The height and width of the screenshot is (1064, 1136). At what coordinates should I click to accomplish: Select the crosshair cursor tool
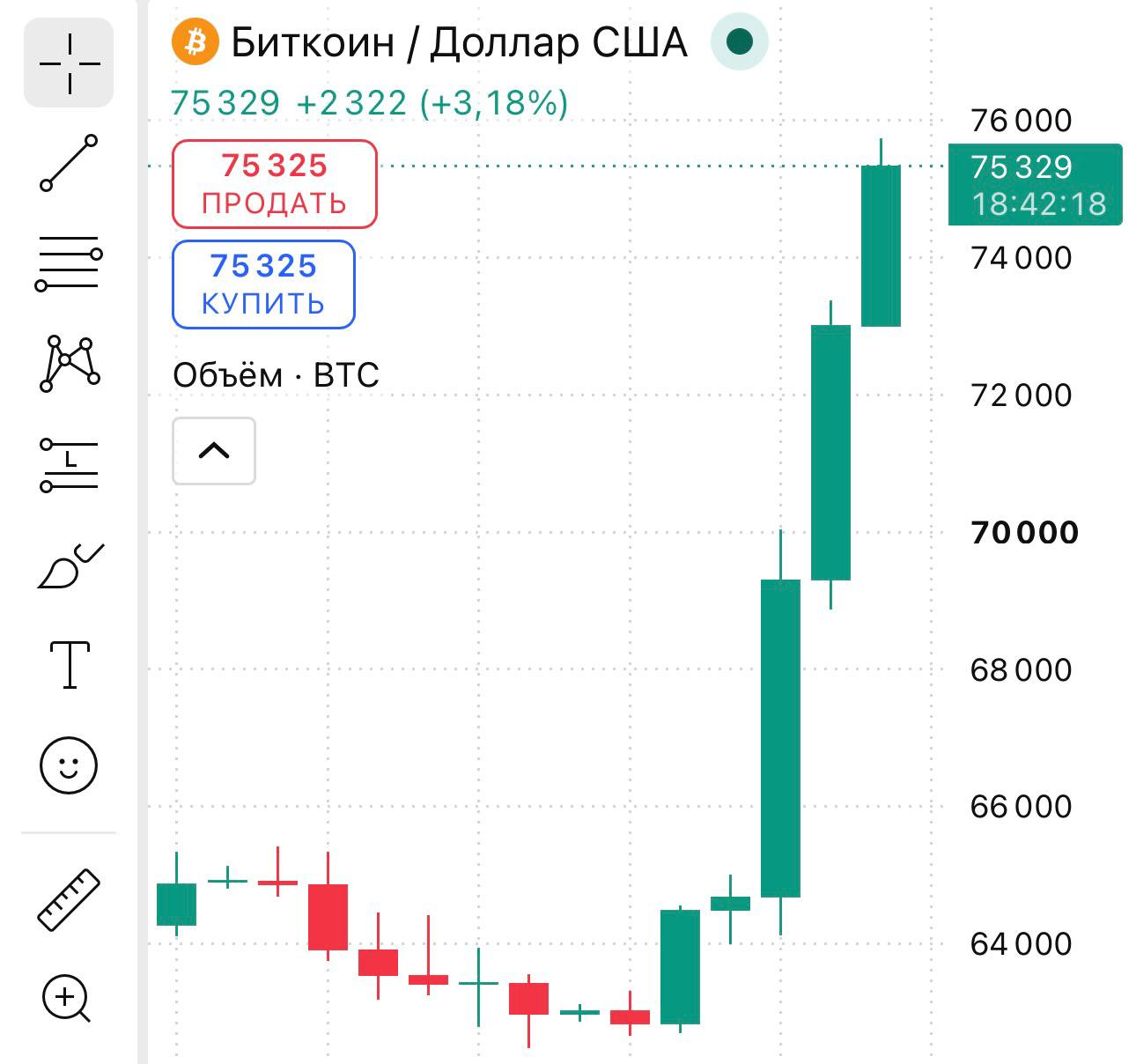click(x=69, y=63)
